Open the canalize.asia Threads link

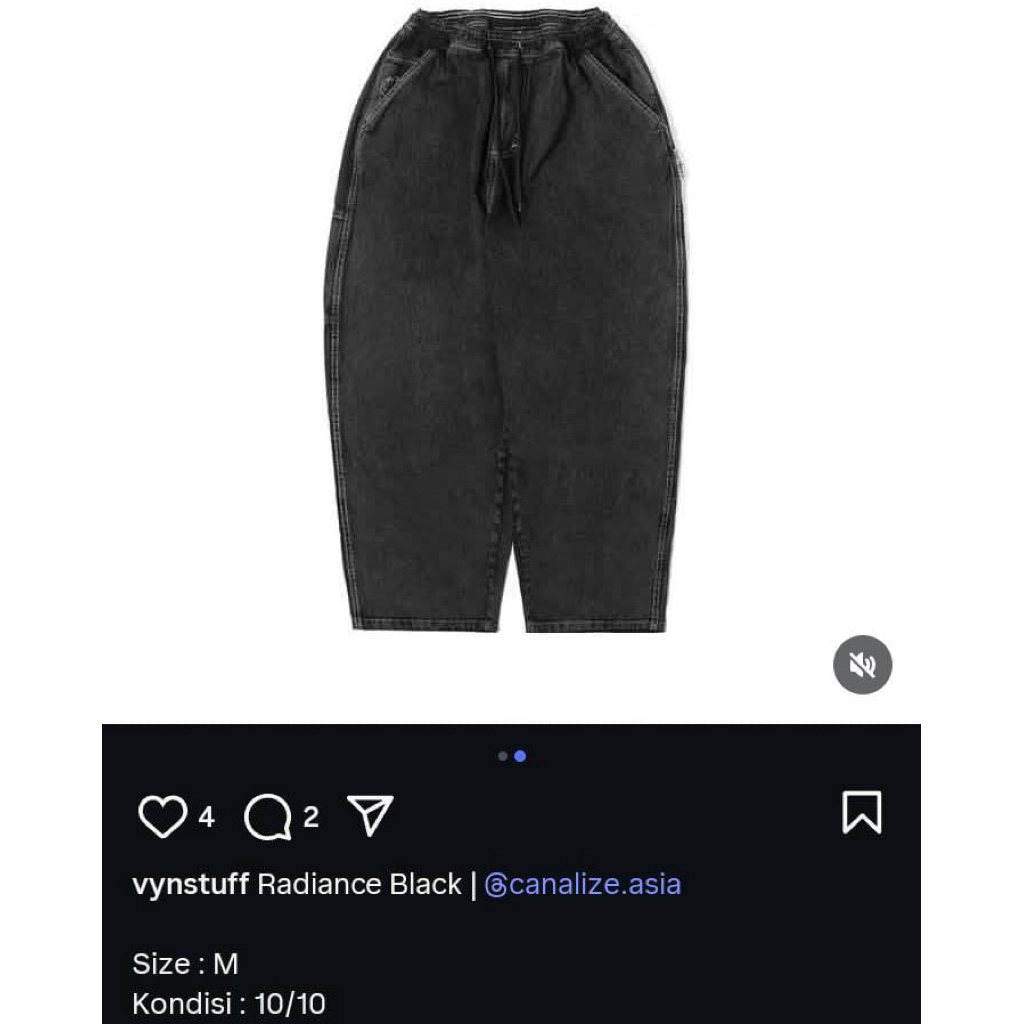coord(583,884)
